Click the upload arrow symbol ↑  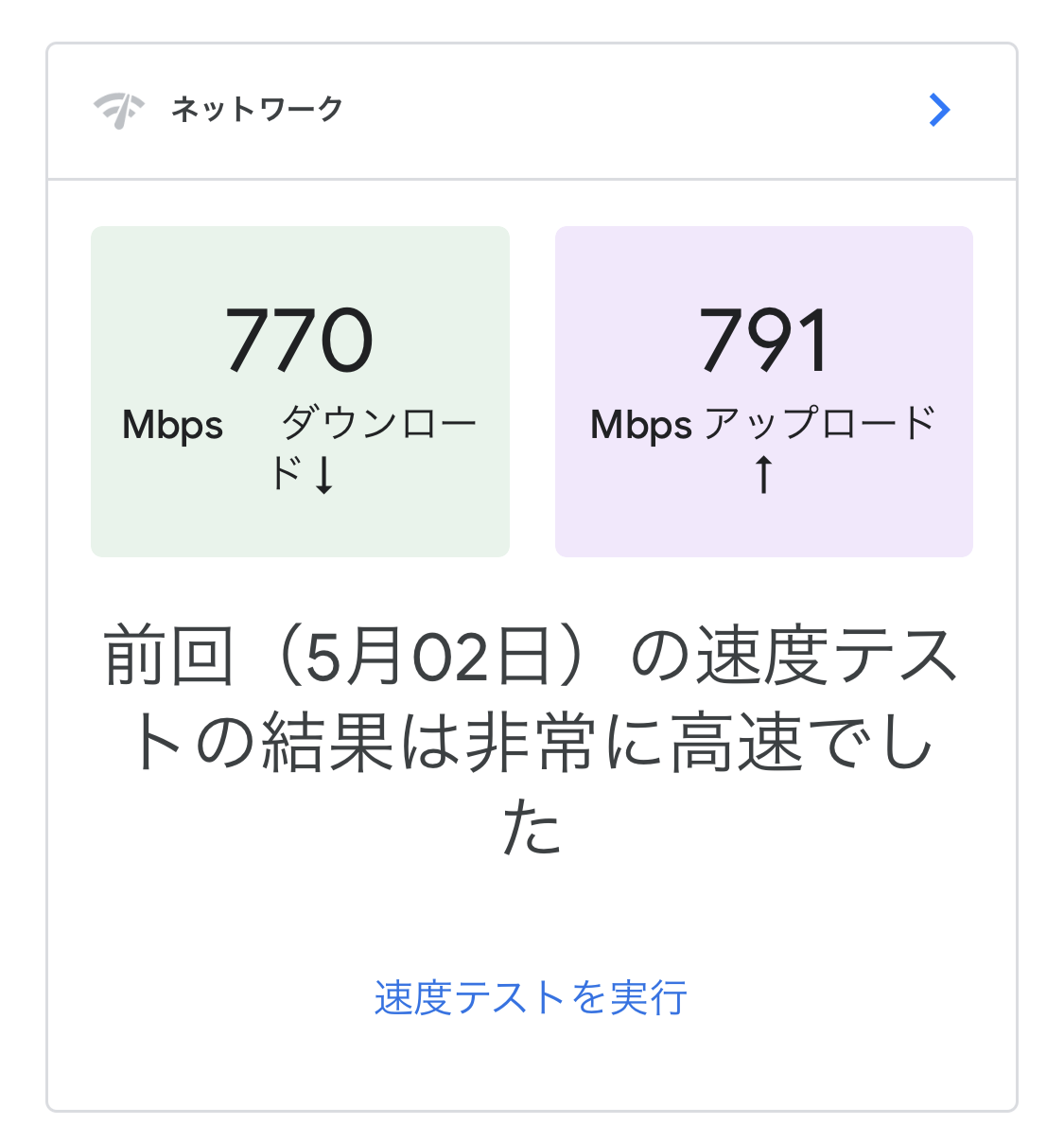click(762, 473)
